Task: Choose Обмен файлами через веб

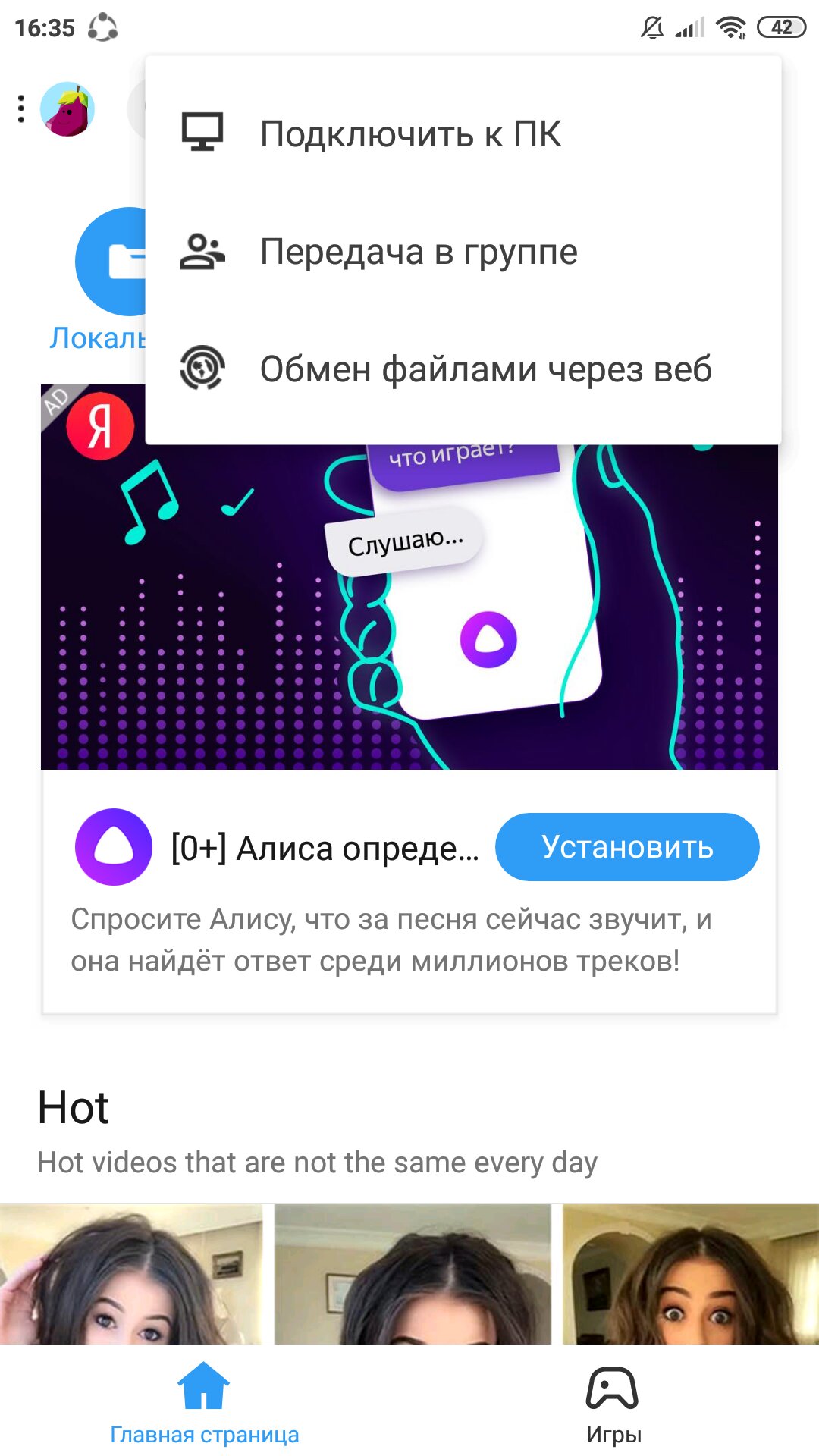Action: point(485,369)
